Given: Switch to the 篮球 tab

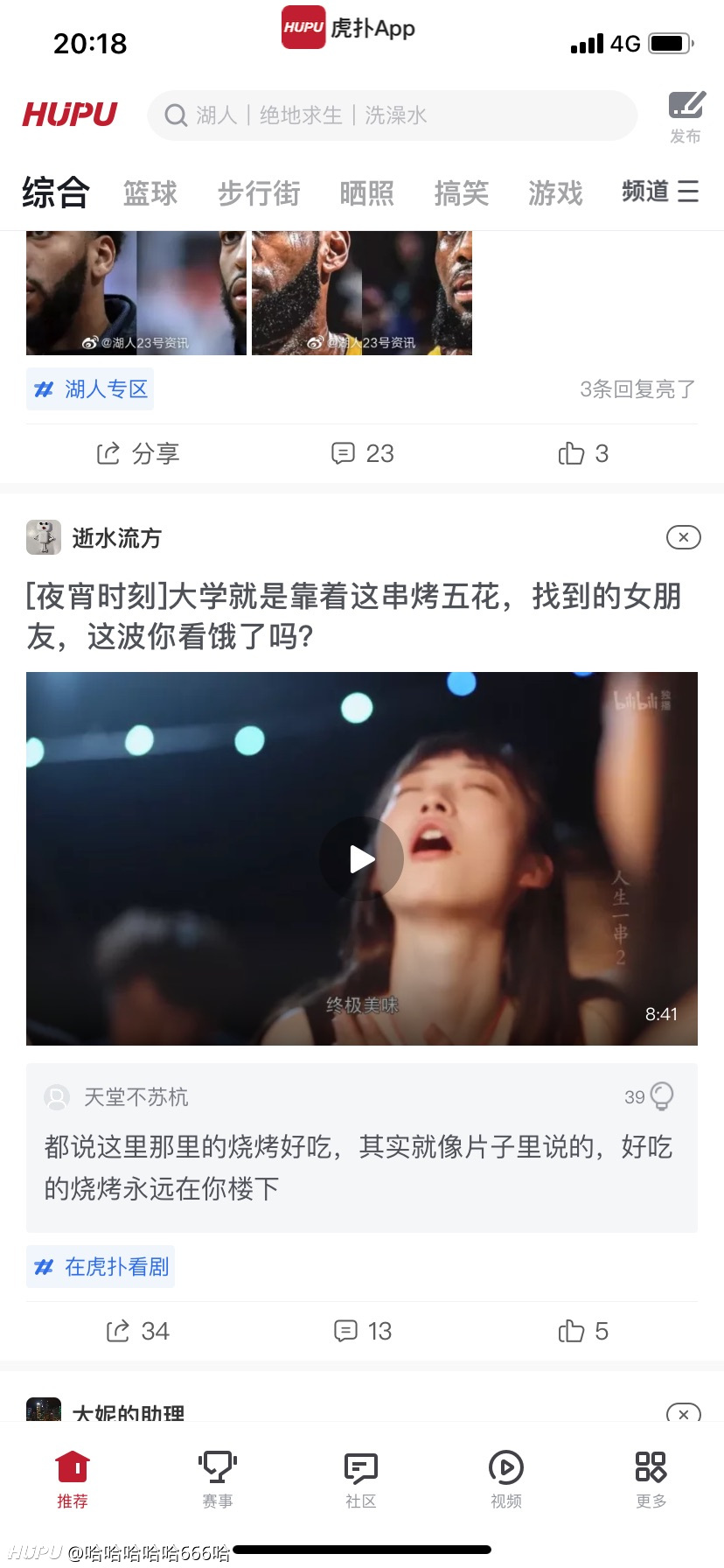Looking at the screenshot, I should coord(150,192).
